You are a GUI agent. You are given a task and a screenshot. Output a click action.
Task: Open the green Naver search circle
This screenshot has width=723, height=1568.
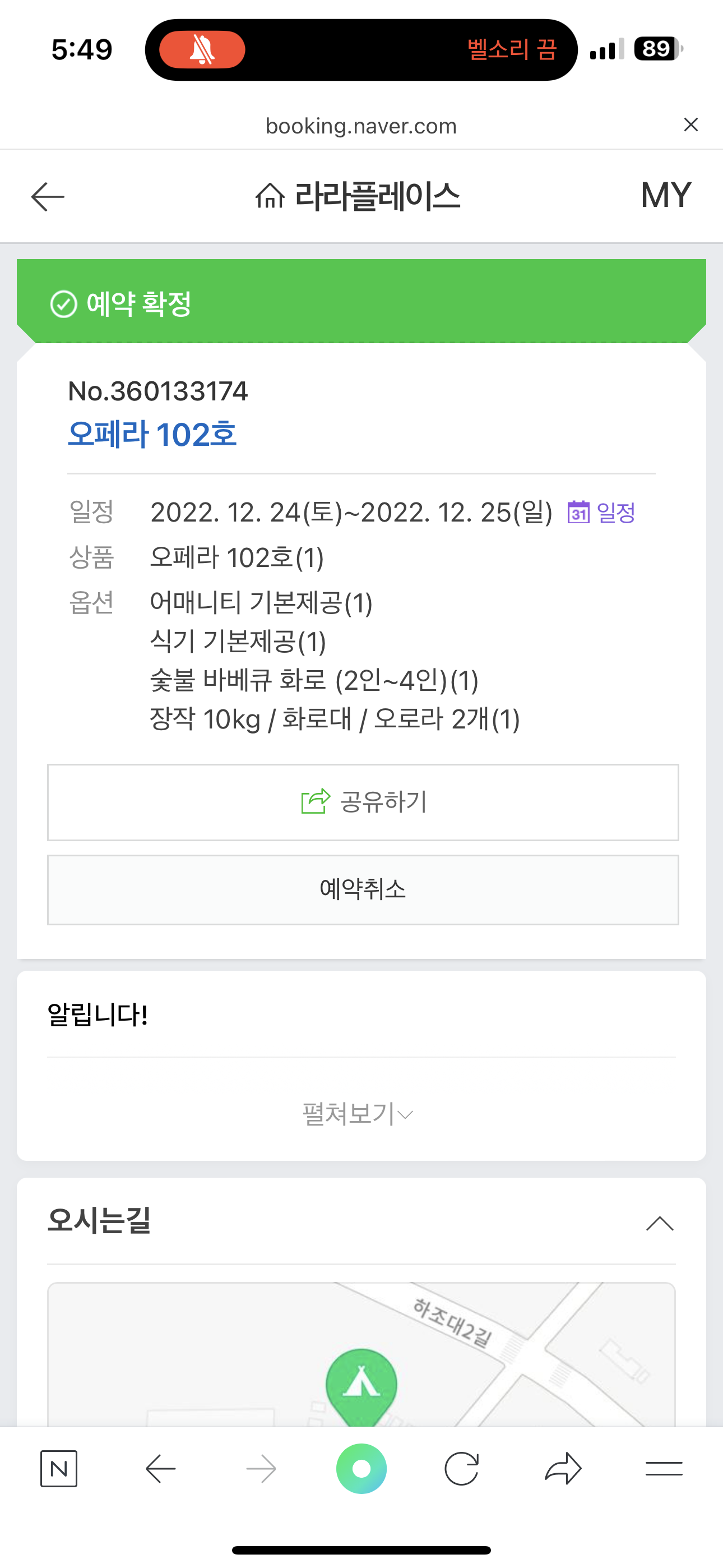[x=361, y=1469]
